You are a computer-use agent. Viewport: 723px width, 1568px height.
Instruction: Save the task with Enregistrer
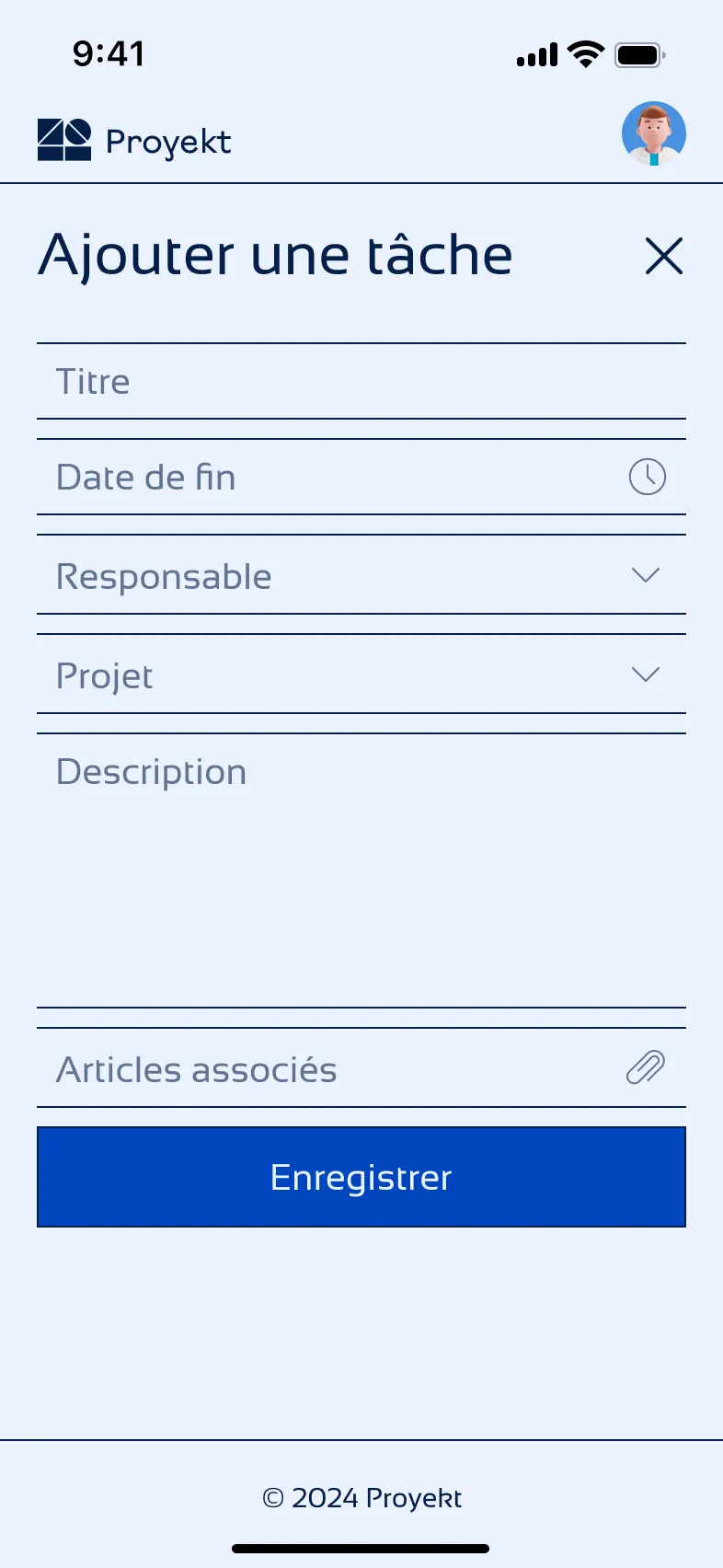point(361,1177)
